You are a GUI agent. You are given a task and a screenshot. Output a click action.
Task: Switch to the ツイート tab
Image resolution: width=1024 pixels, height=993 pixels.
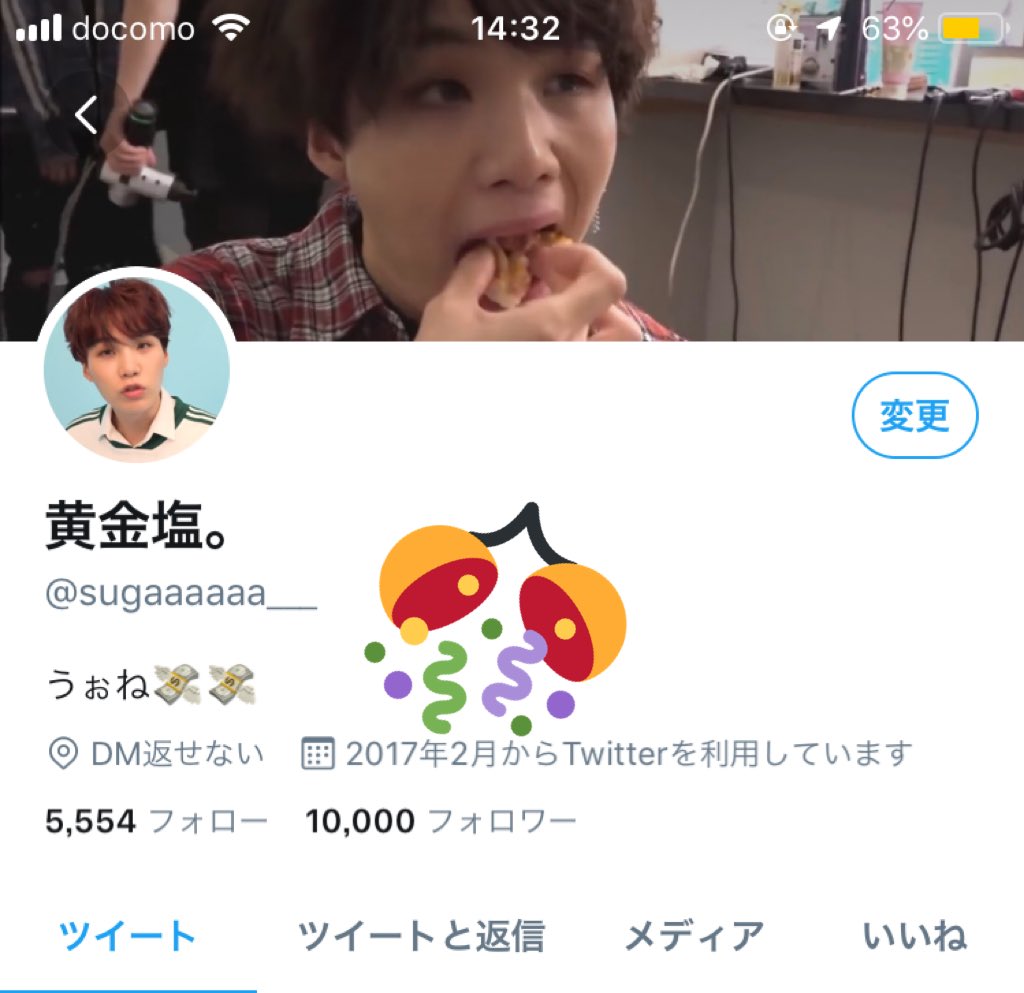(127, 936)
